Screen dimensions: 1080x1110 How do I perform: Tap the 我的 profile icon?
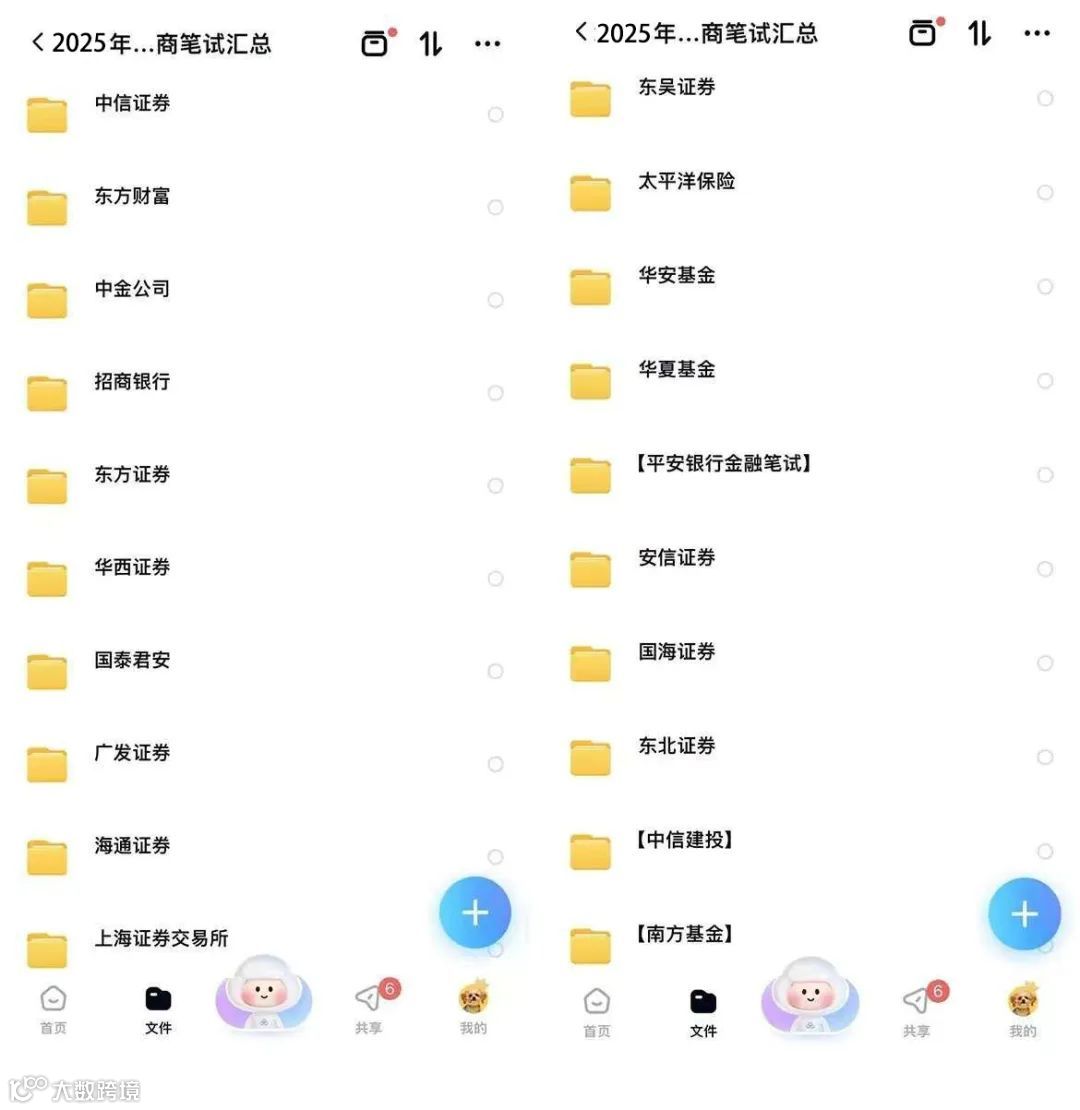pos(472,1005)
